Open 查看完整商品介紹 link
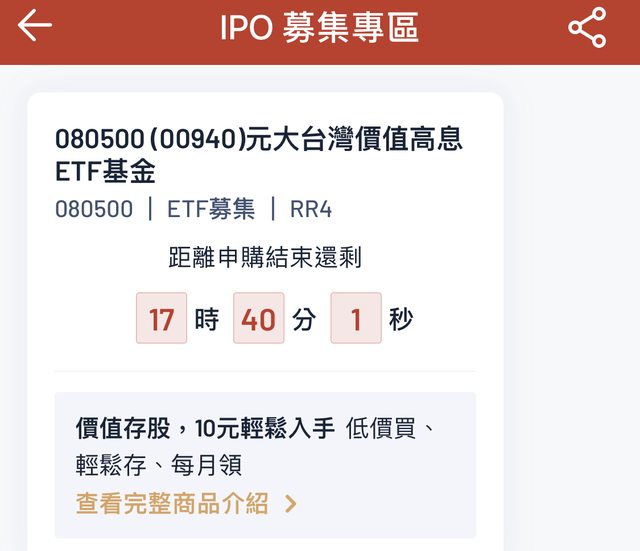This screenshot has height=551, width=640. click(x=187, y=503)
